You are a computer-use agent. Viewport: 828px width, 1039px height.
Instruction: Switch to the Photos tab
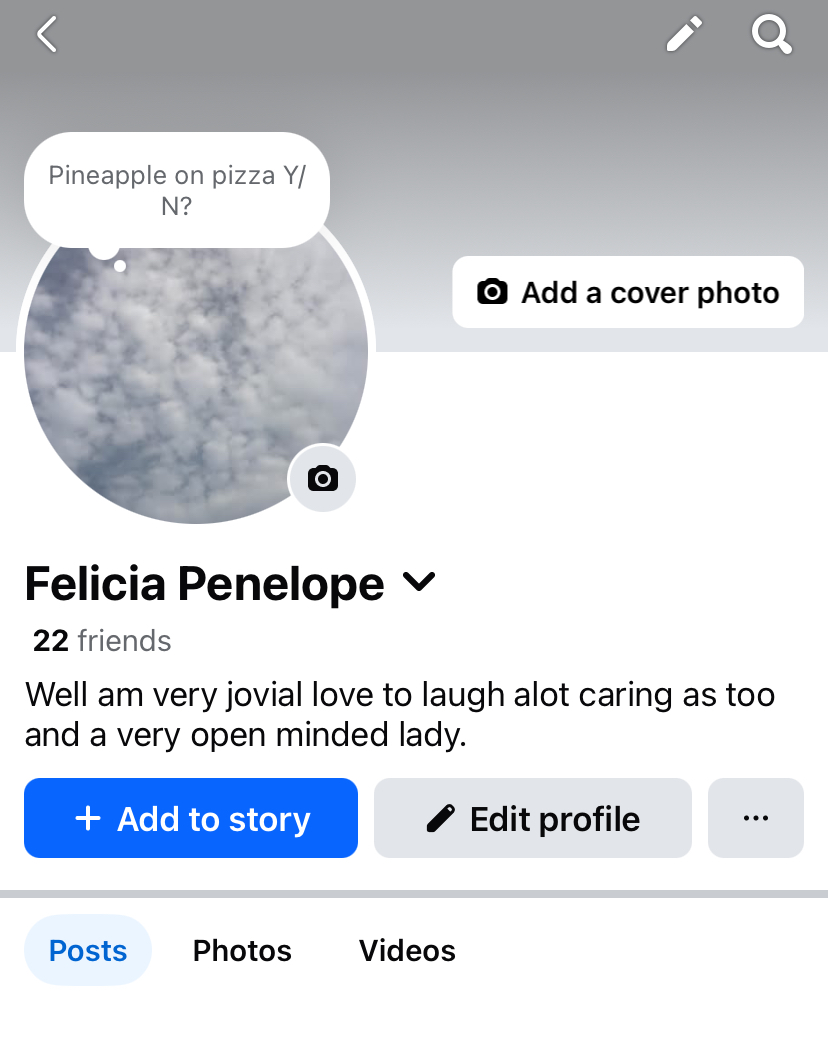point(242,950)
